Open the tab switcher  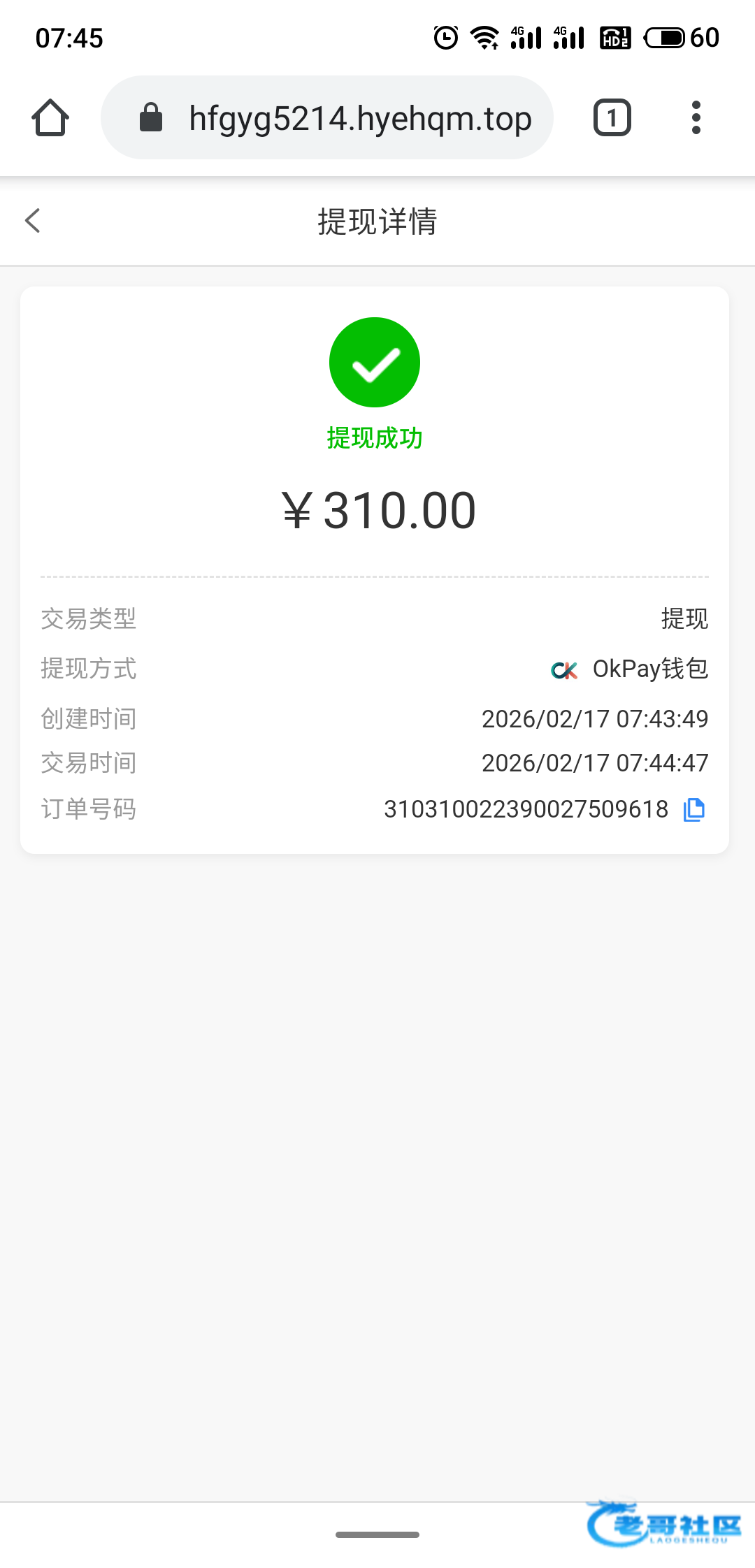(x=612, y=117)
